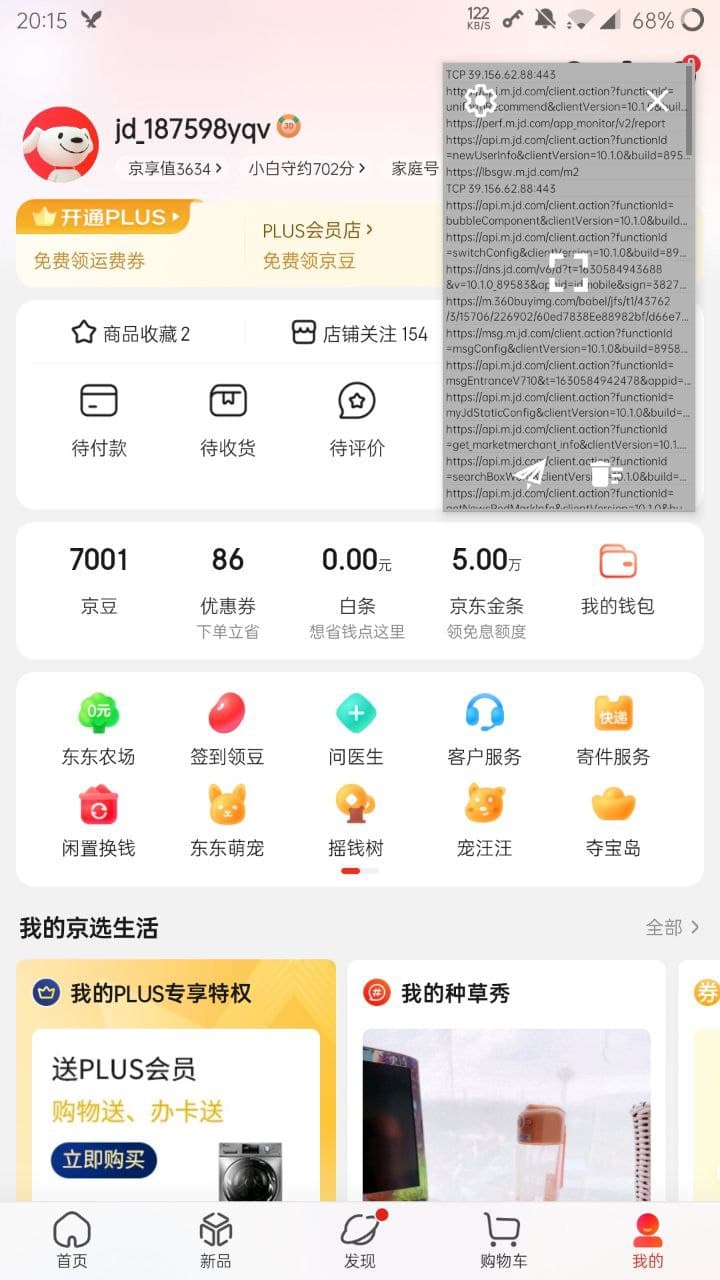Image resolution: width=720 pixels, height=1280 pixels.
Task: Switch to 首页 tab
Action: click(x=72, y=1241)
